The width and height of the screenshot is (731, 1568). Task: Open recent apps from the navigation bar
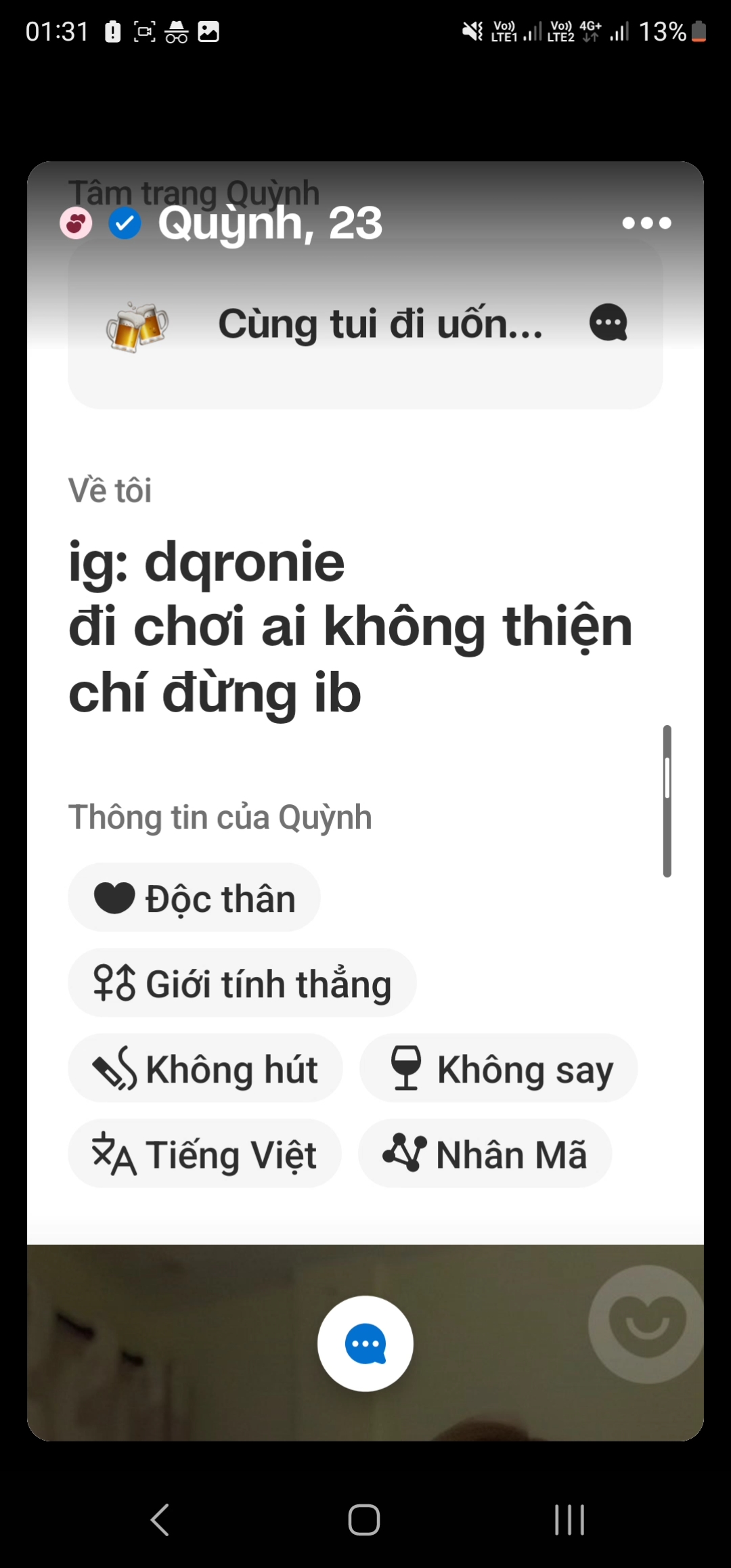tap(569, 1520)
